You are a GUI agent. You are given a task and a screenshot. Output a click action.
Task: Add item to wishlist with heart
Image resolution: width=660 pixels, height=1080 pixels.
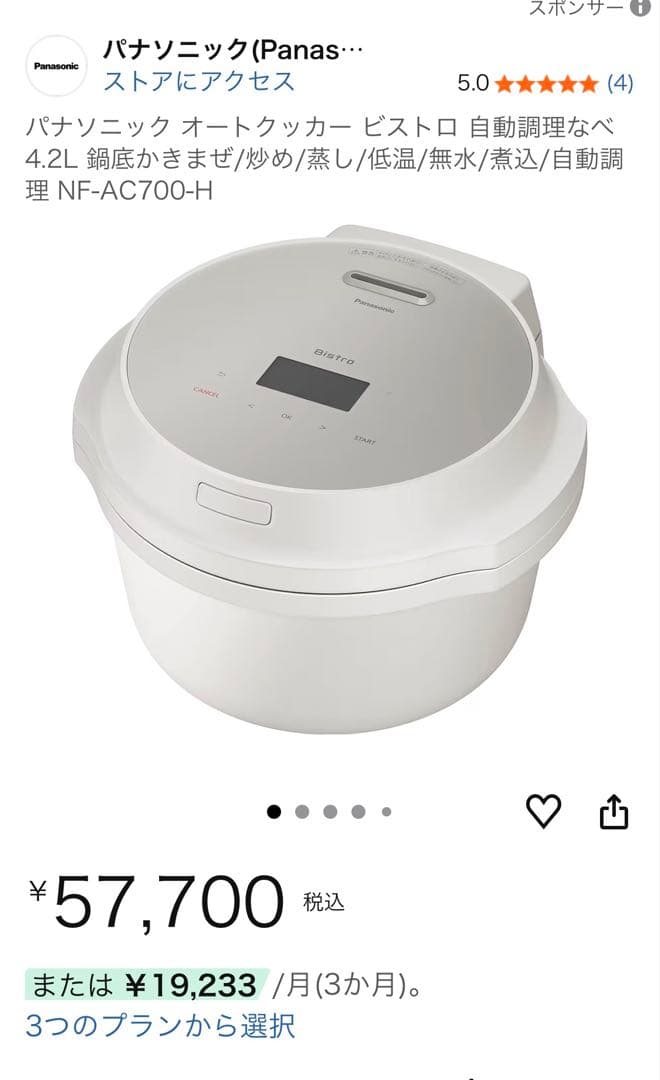coord(544,811)
